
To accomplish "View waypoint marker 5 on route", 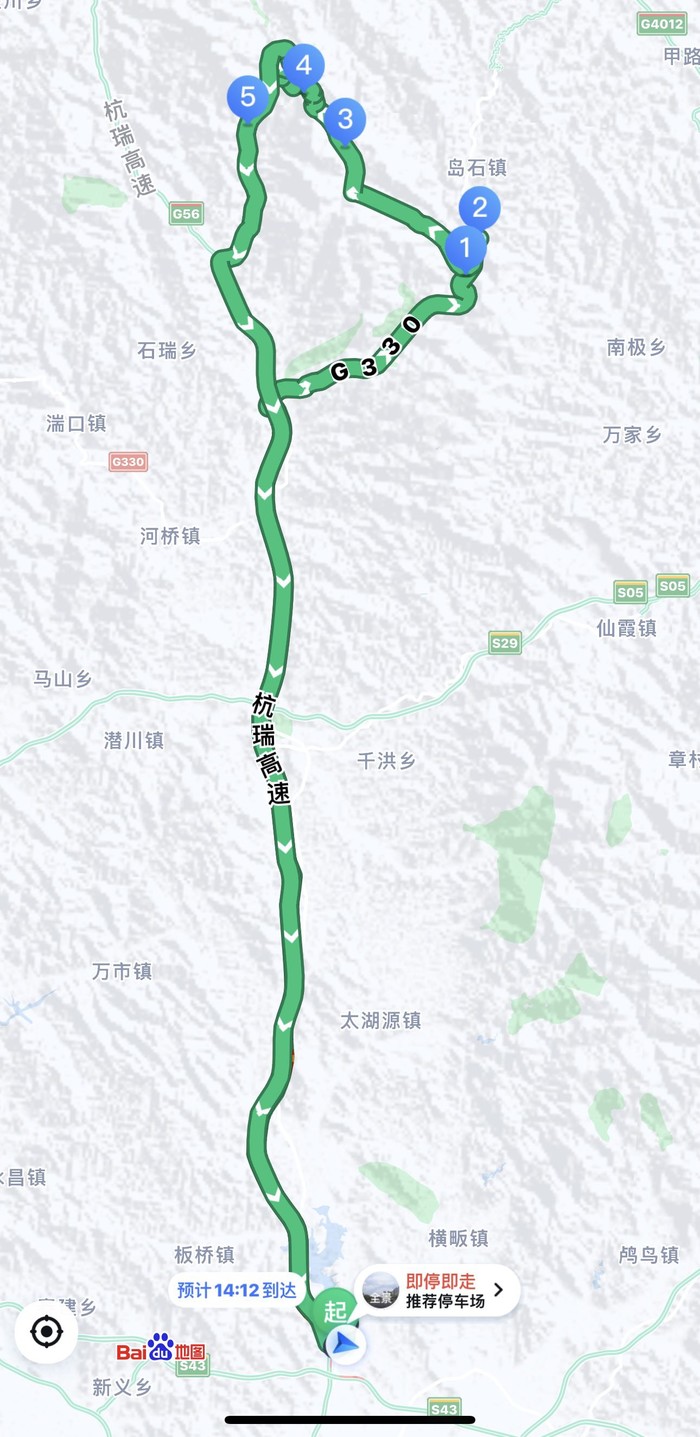I will pyautogui.click(x=248, y=97).
